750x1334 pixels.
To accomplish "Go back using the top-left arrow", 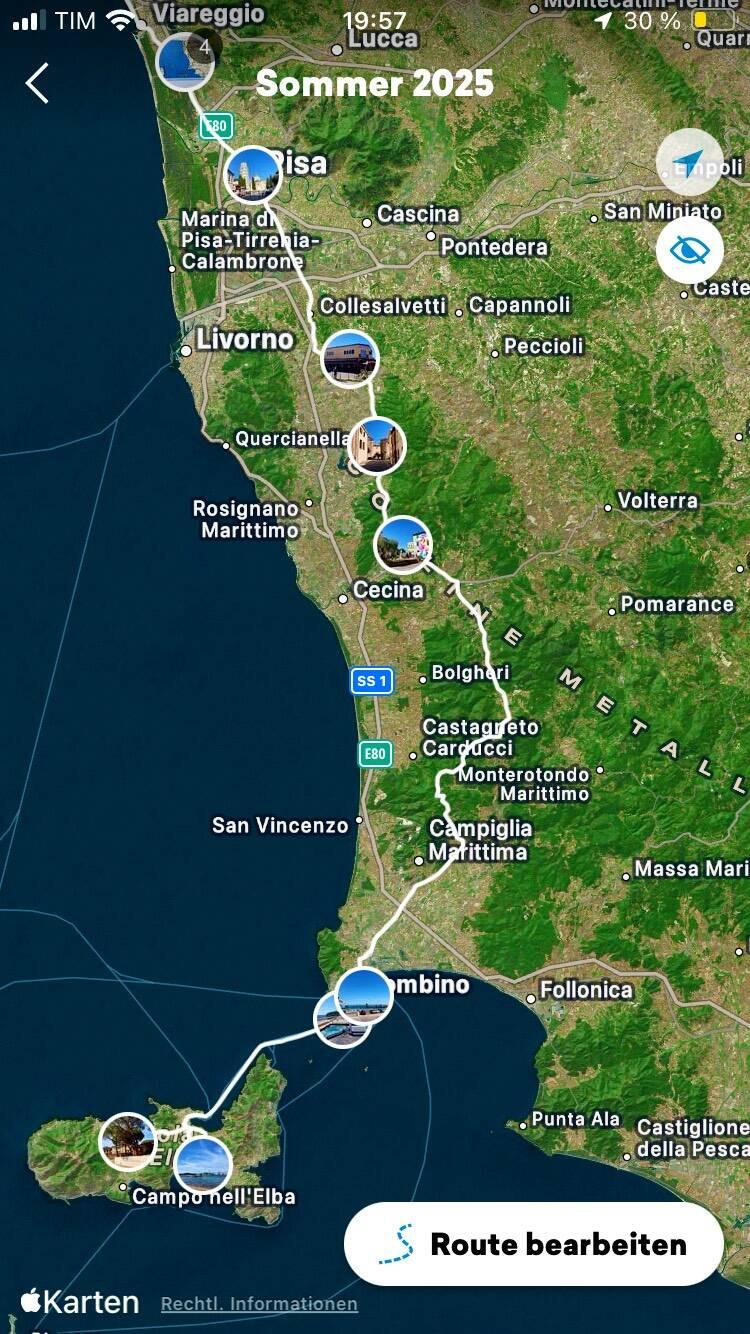I will click(37, 84).
